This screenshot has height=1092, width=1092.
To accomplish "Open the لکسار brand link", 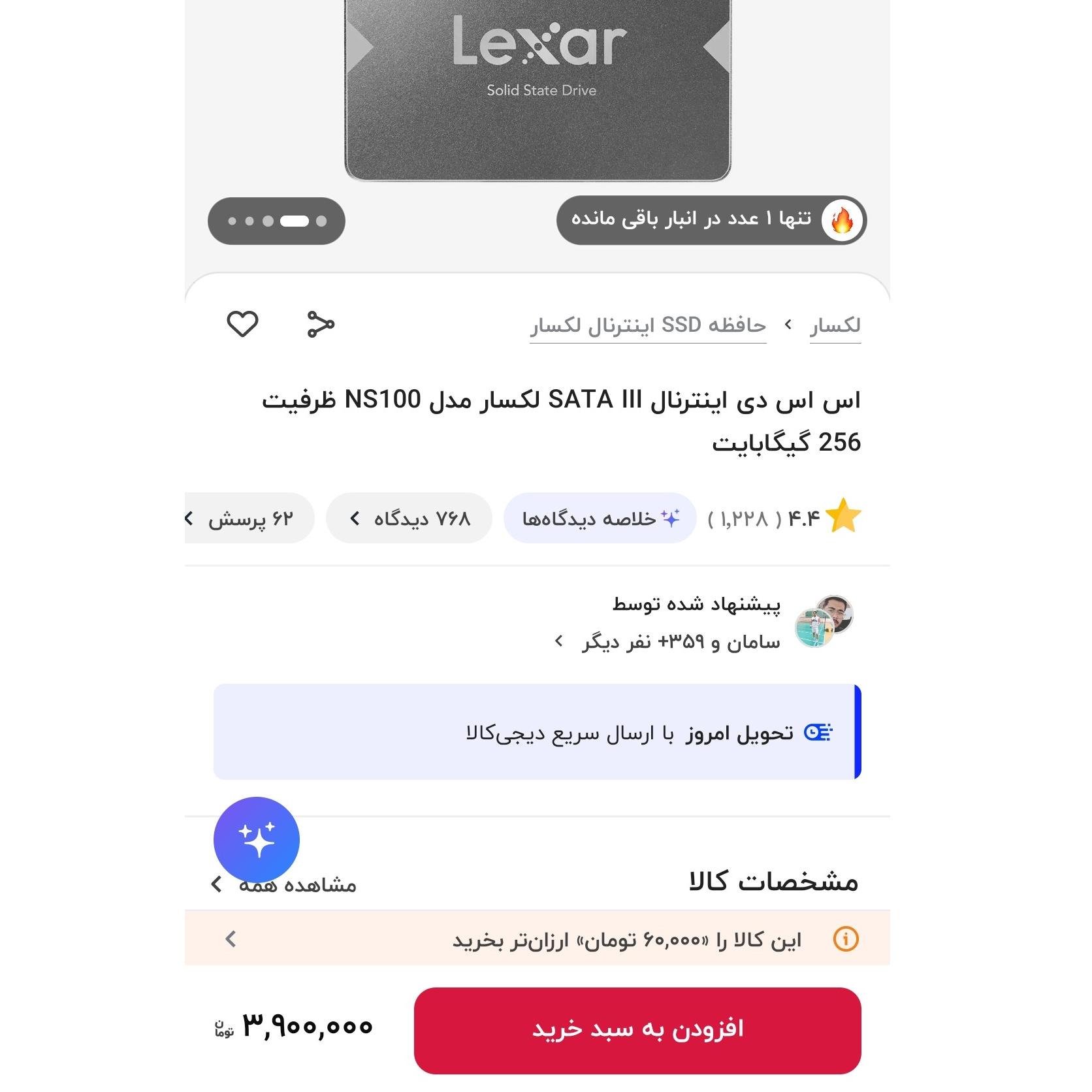I will coord(835,325).
